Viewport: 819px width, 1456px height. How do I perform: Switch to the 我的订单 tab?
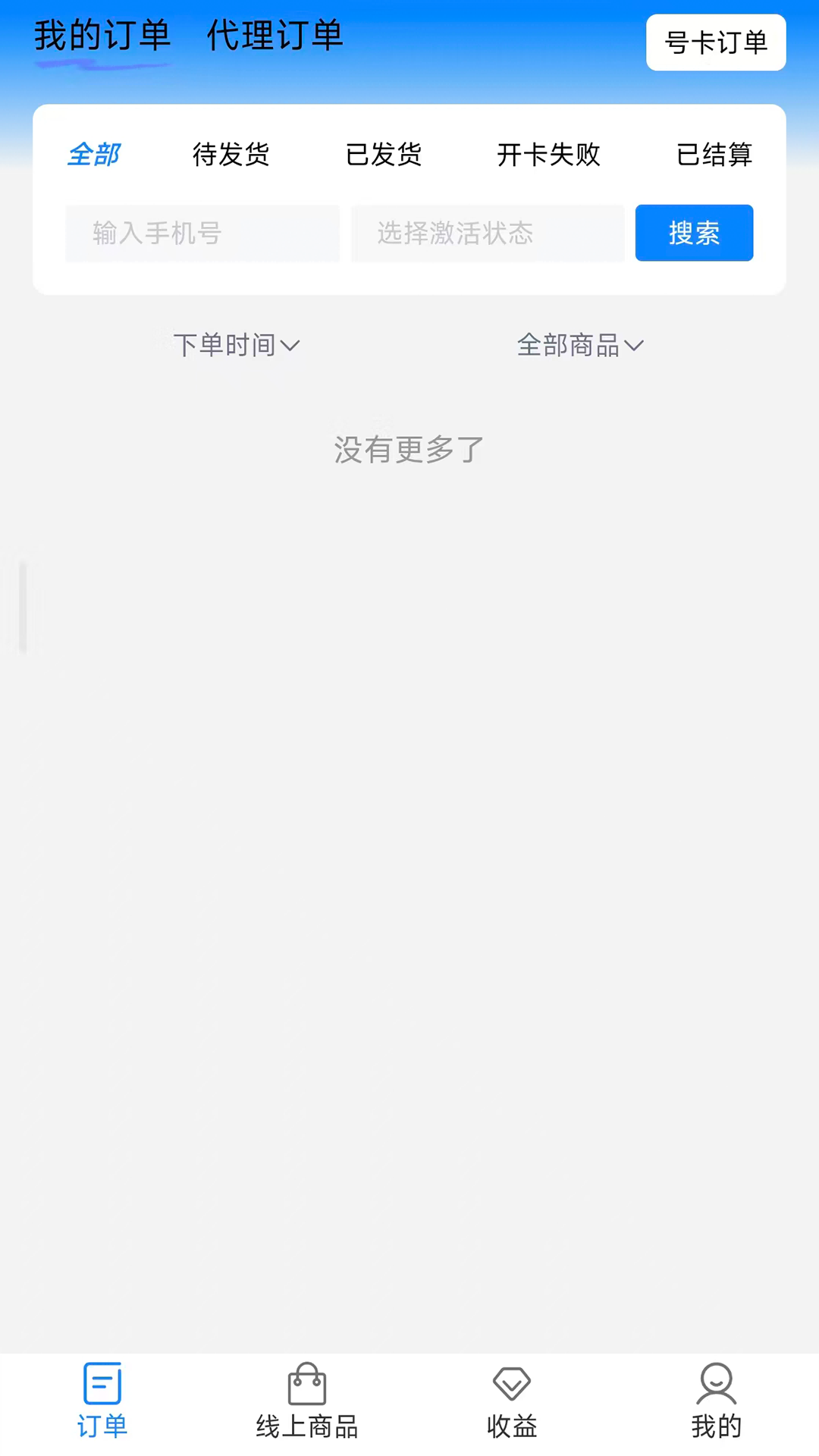(102, 36)
